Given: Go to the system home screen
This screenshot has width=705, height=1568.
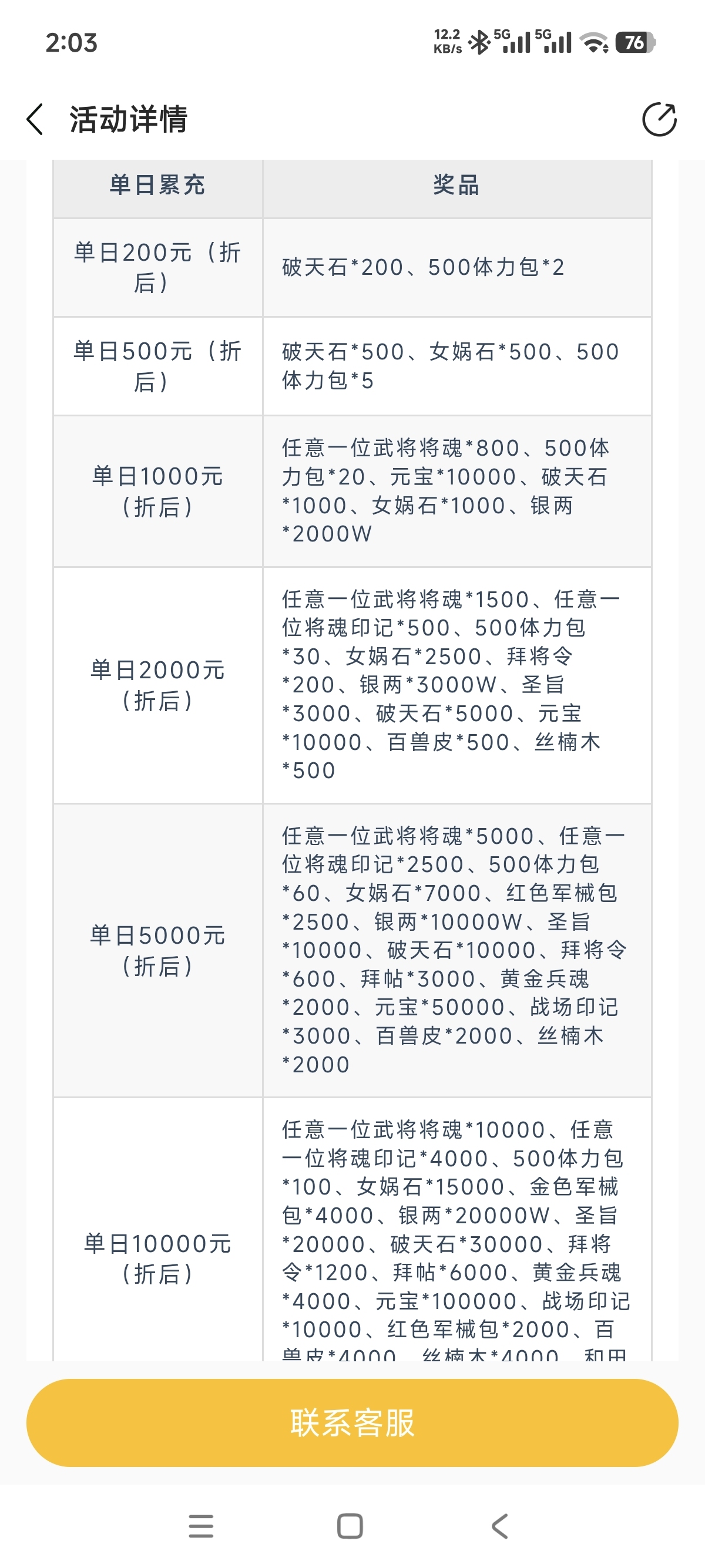Looking at the screenshot, I should 350,1526.
